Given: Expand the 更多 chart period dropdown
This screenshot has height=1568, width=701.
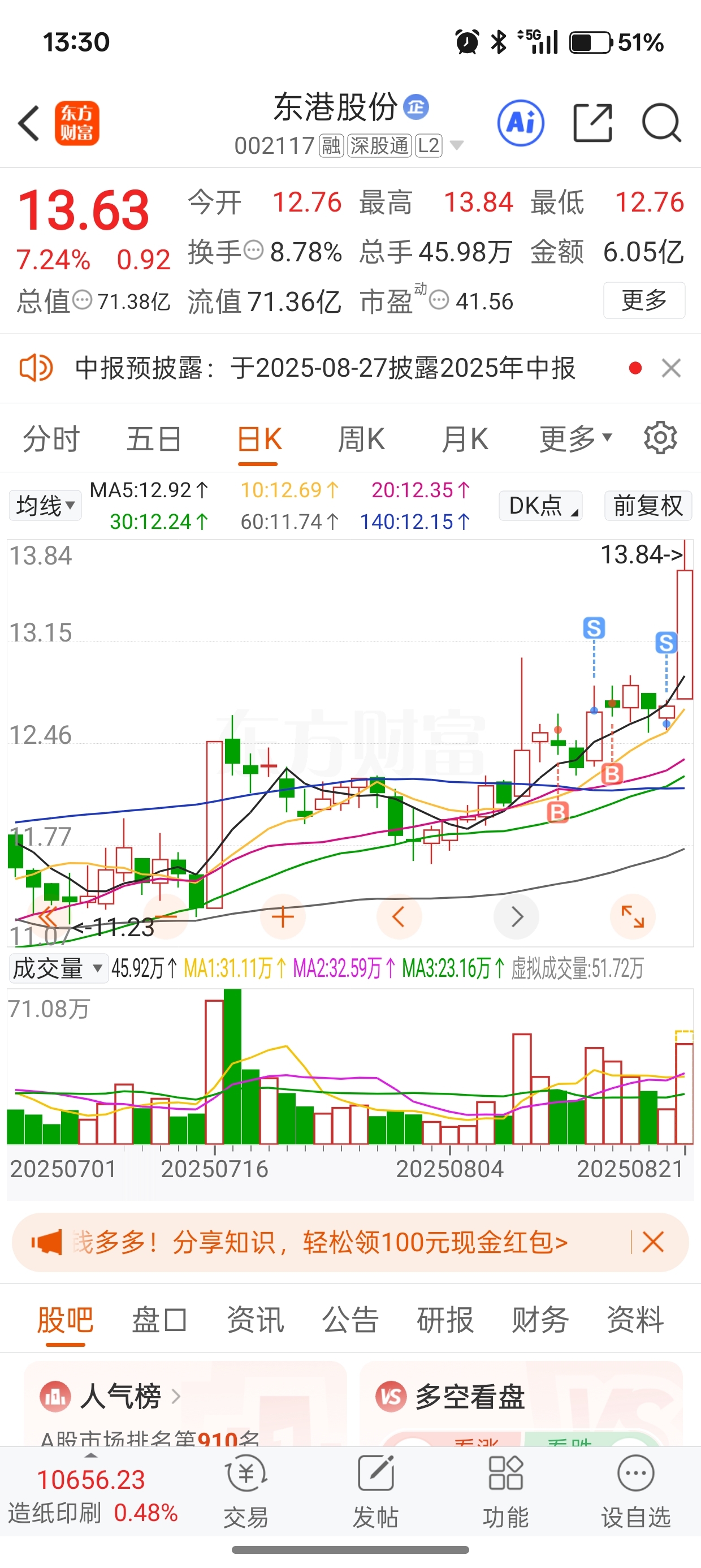Looking at the screenshot, I should click(575, 439).
